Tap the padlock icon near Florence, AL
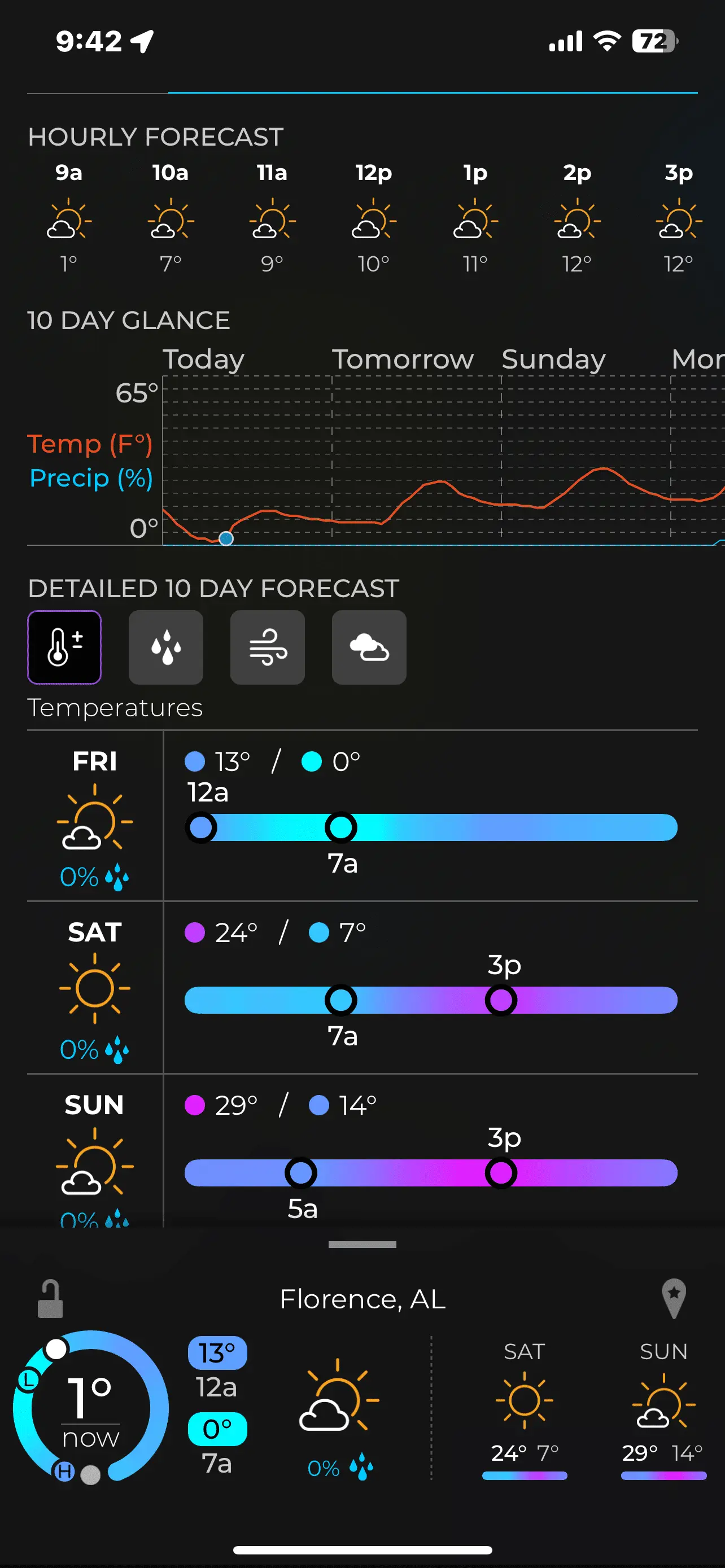The width and height of the screenshot is (725, 1568). coord(50,1298)
